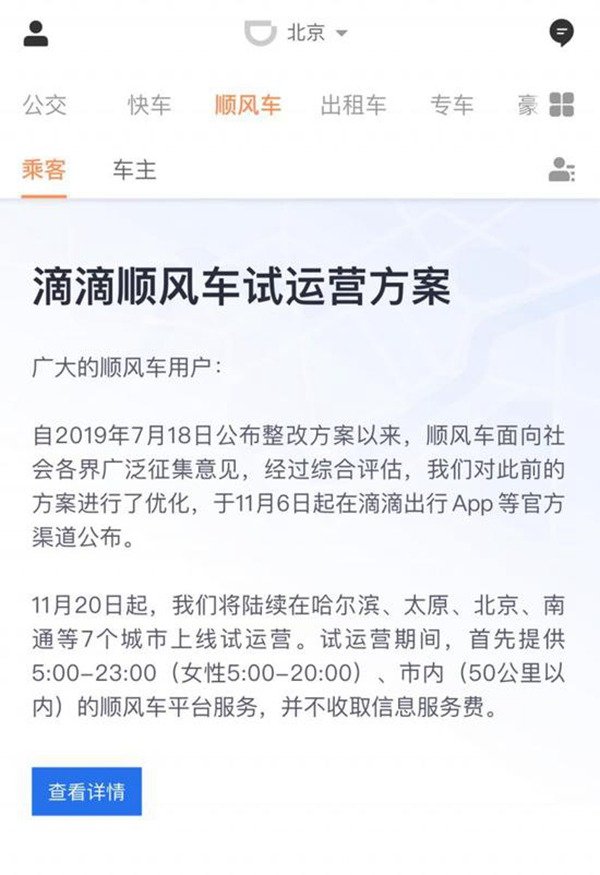Switch to the 车主 sub-tab
600x875 pixels.
tap(134, 170)
